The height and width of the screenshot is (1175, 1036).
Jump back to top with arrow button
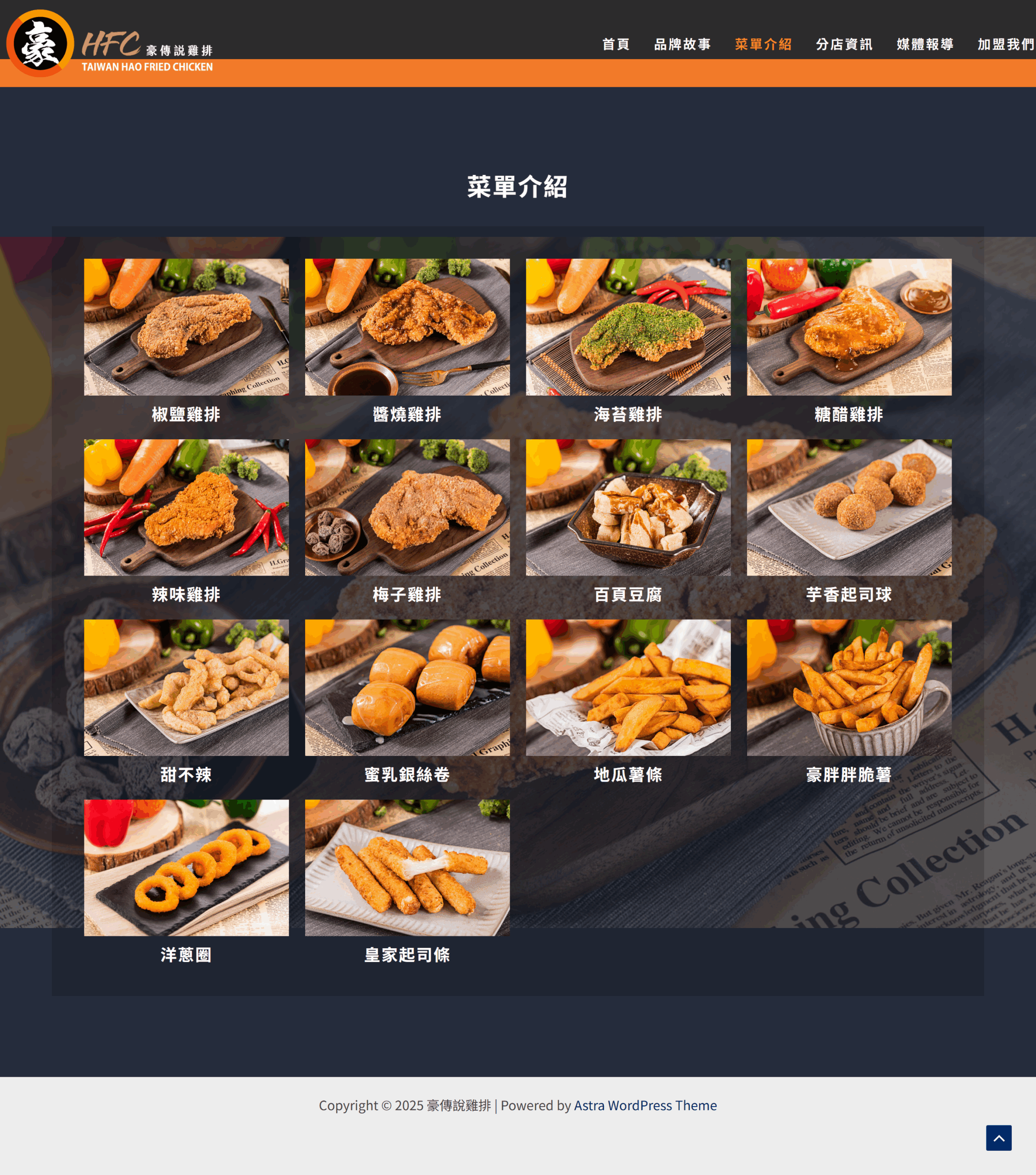(999, 1138)
